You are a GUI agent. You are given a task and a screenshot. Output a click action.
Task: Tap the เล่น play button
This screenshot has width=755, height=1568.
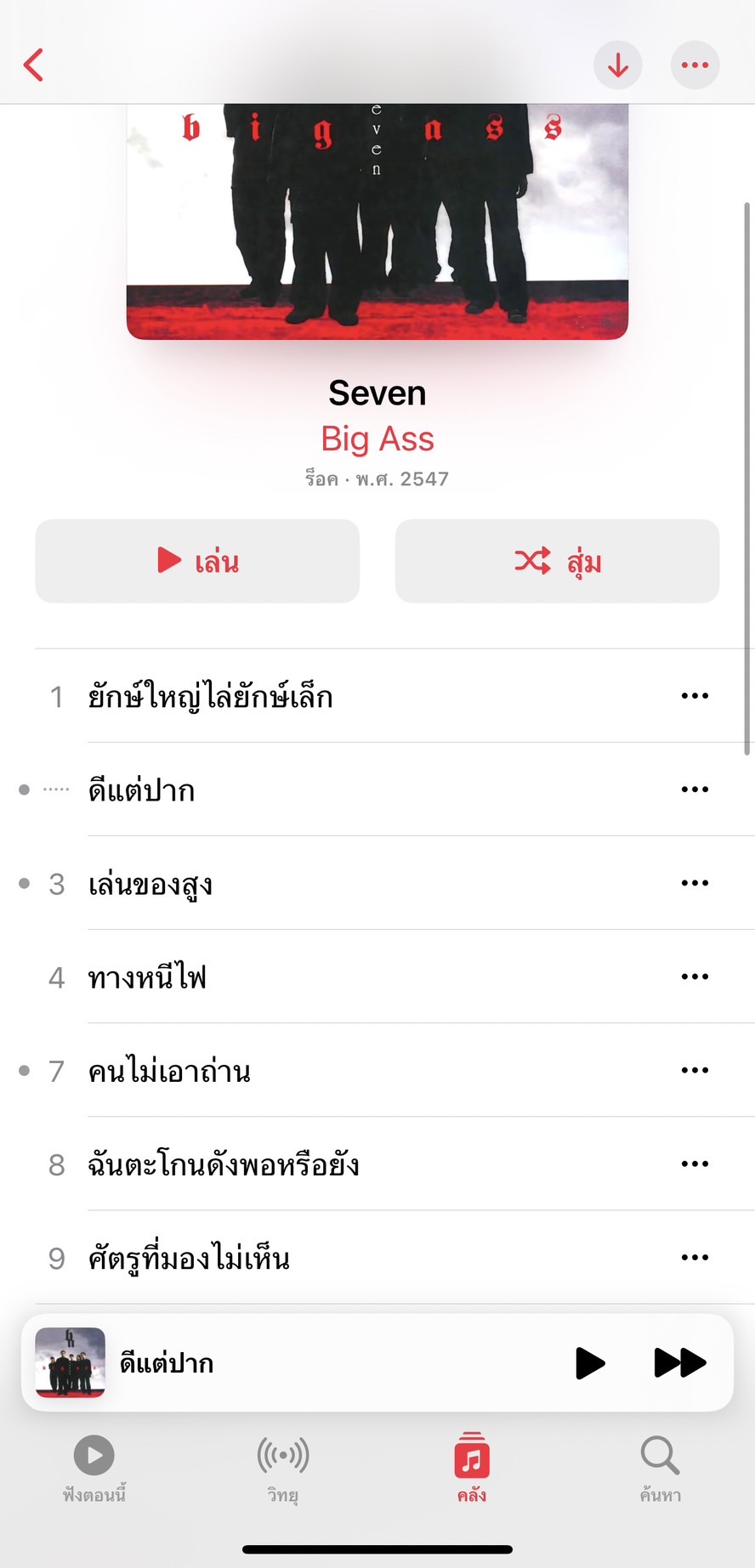pos(197,561)
